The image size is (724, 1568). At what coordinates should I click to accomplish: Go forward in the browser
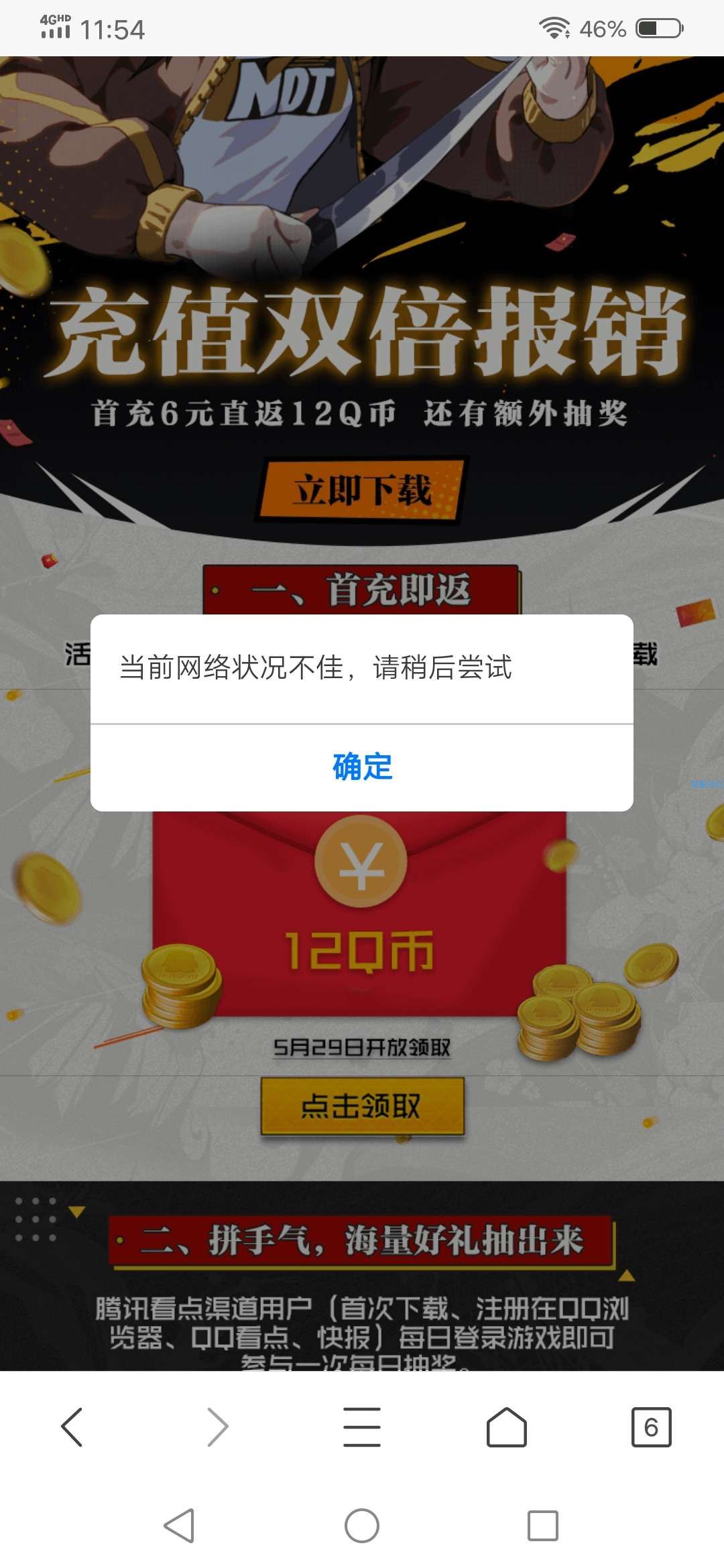(x=217, y=1427)
